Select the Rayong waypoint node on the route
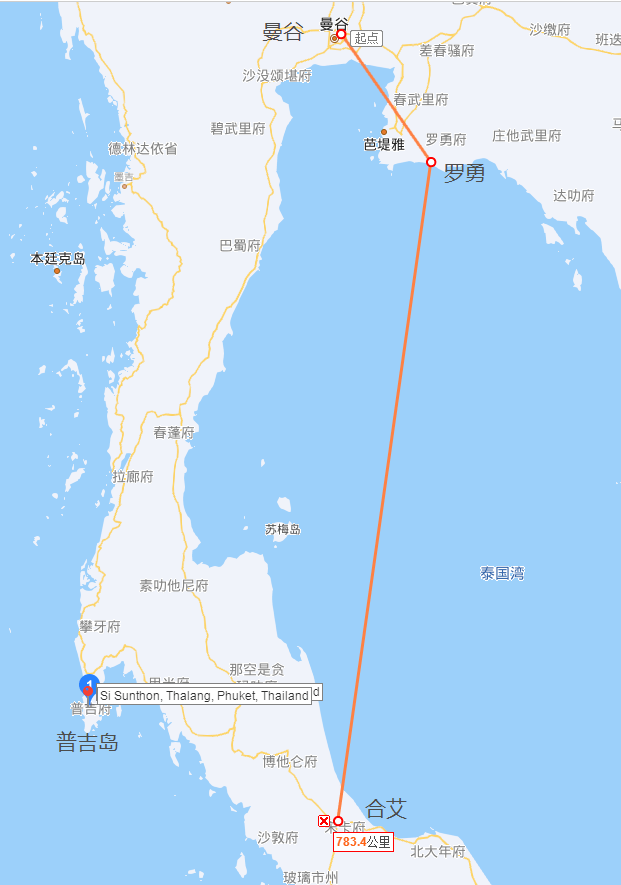Image resolution: width=621 pixels, height=885 pixels. tap(431, 162)
